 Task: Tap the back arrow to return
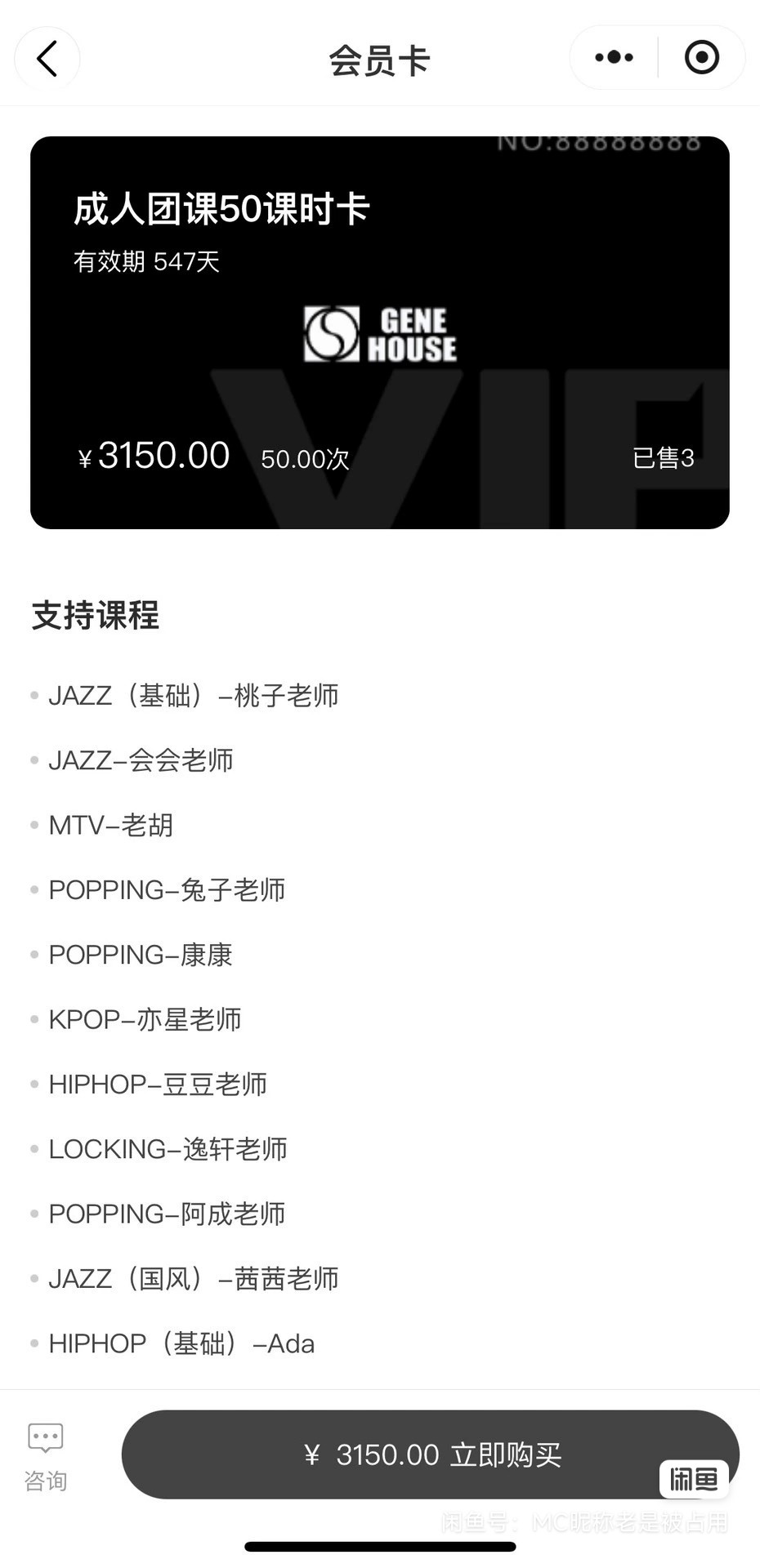47,58
